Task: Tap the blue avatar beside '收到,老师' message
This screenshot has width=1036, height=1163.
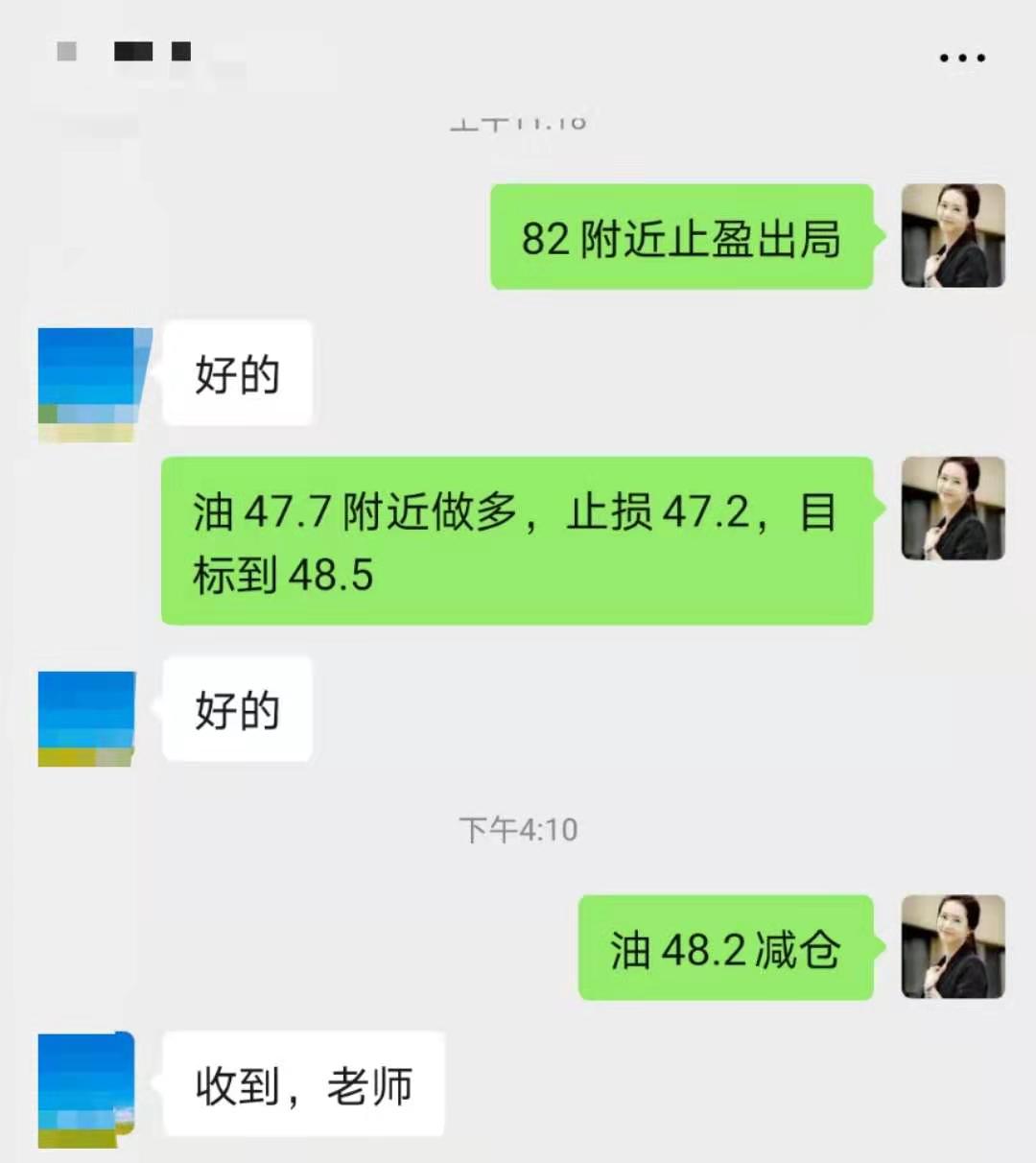Action: [86, 1089]
